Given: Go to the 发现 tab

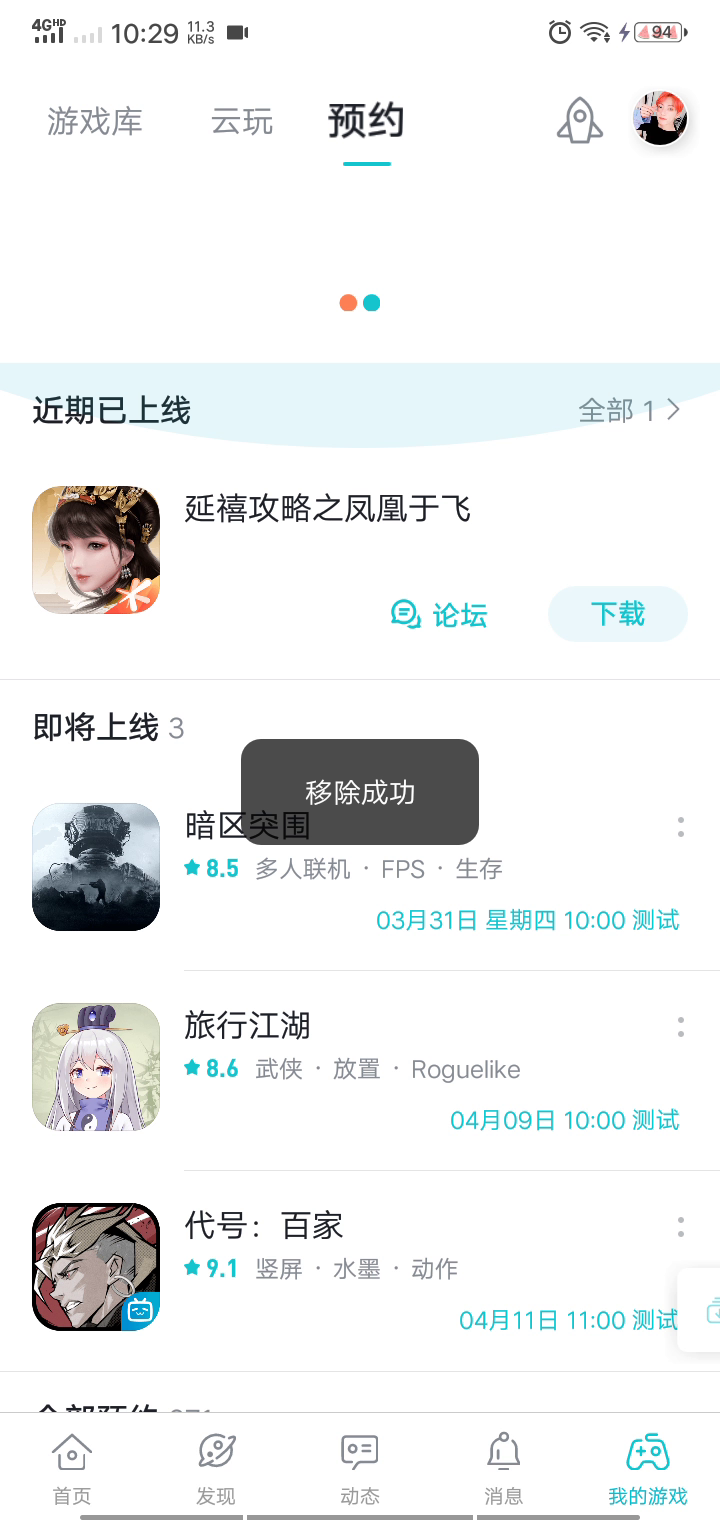Looking at the screenshot, I should [x=216, y=1468].
